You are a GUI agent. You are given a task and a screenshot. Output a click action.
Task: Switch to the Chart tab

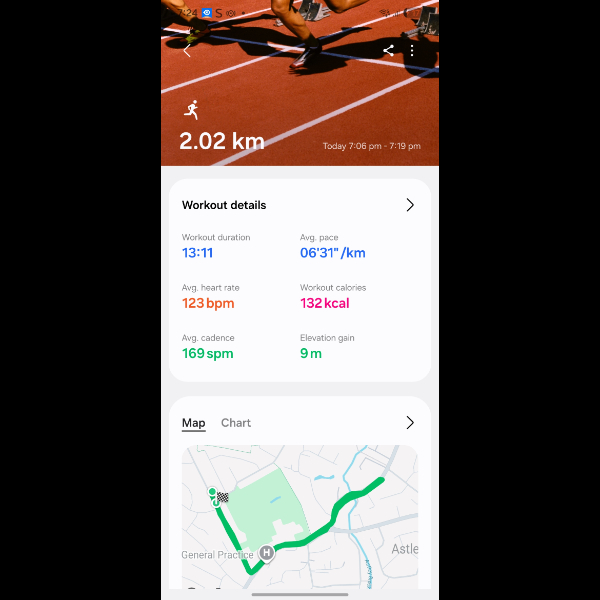236,423
